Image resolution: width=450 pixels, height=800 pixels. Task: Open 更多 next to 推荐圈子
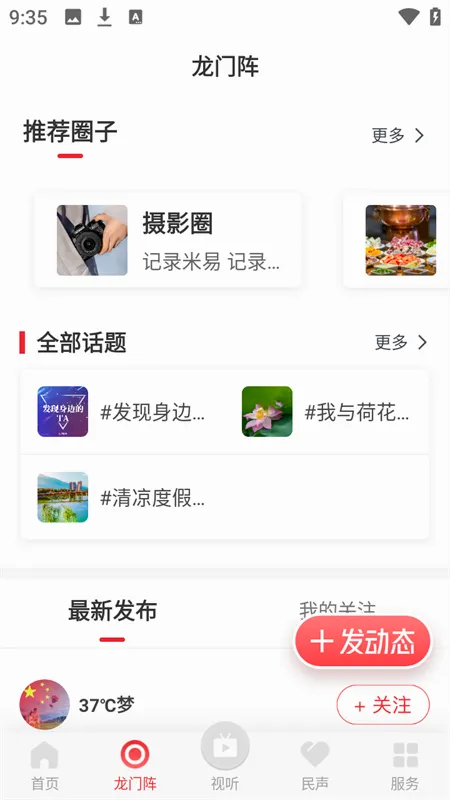point(398,135)
